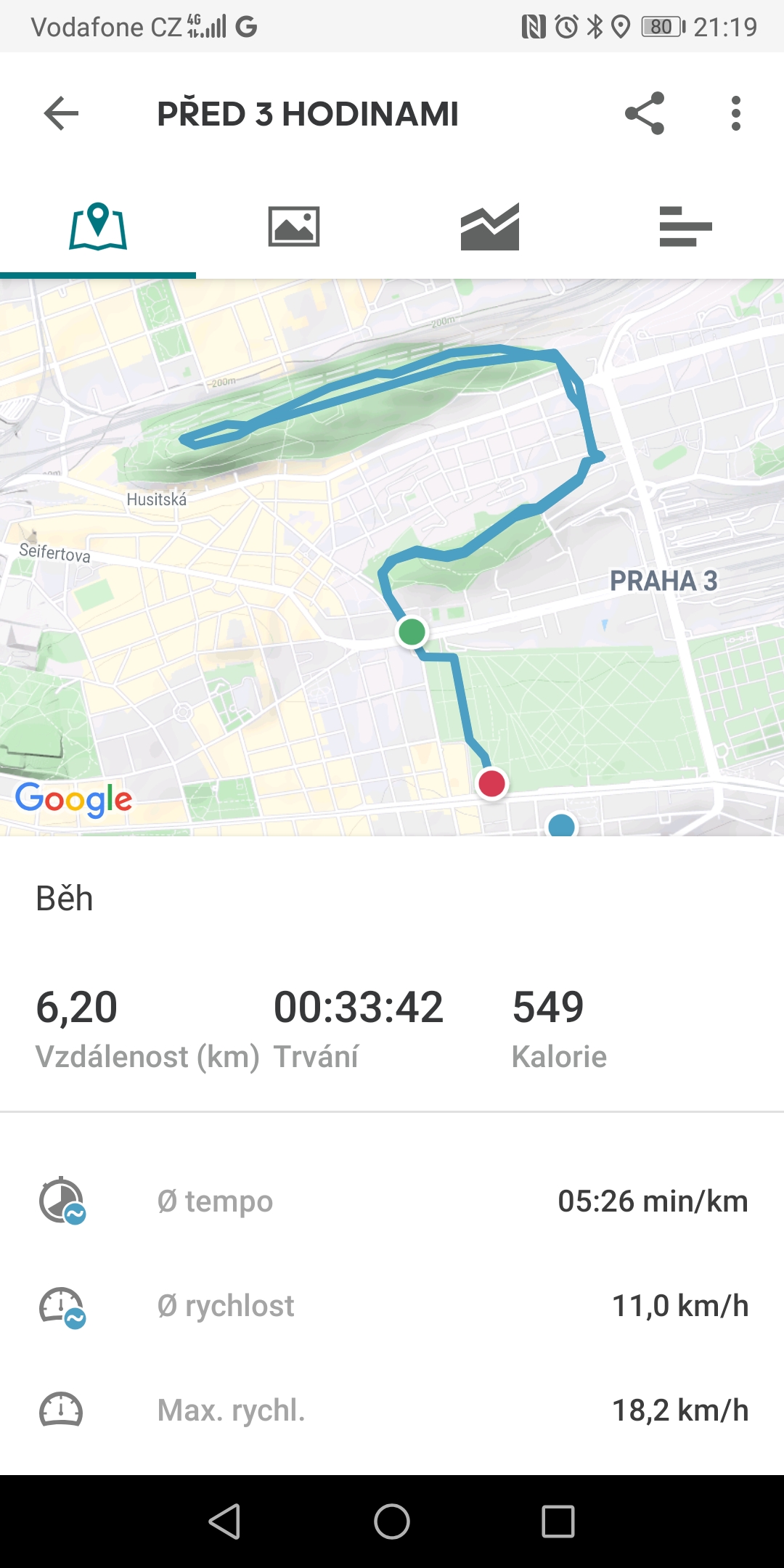Open recent apps from navigation bar
The height and width of the screenshot is (1568, 784).
(558, 1522)
